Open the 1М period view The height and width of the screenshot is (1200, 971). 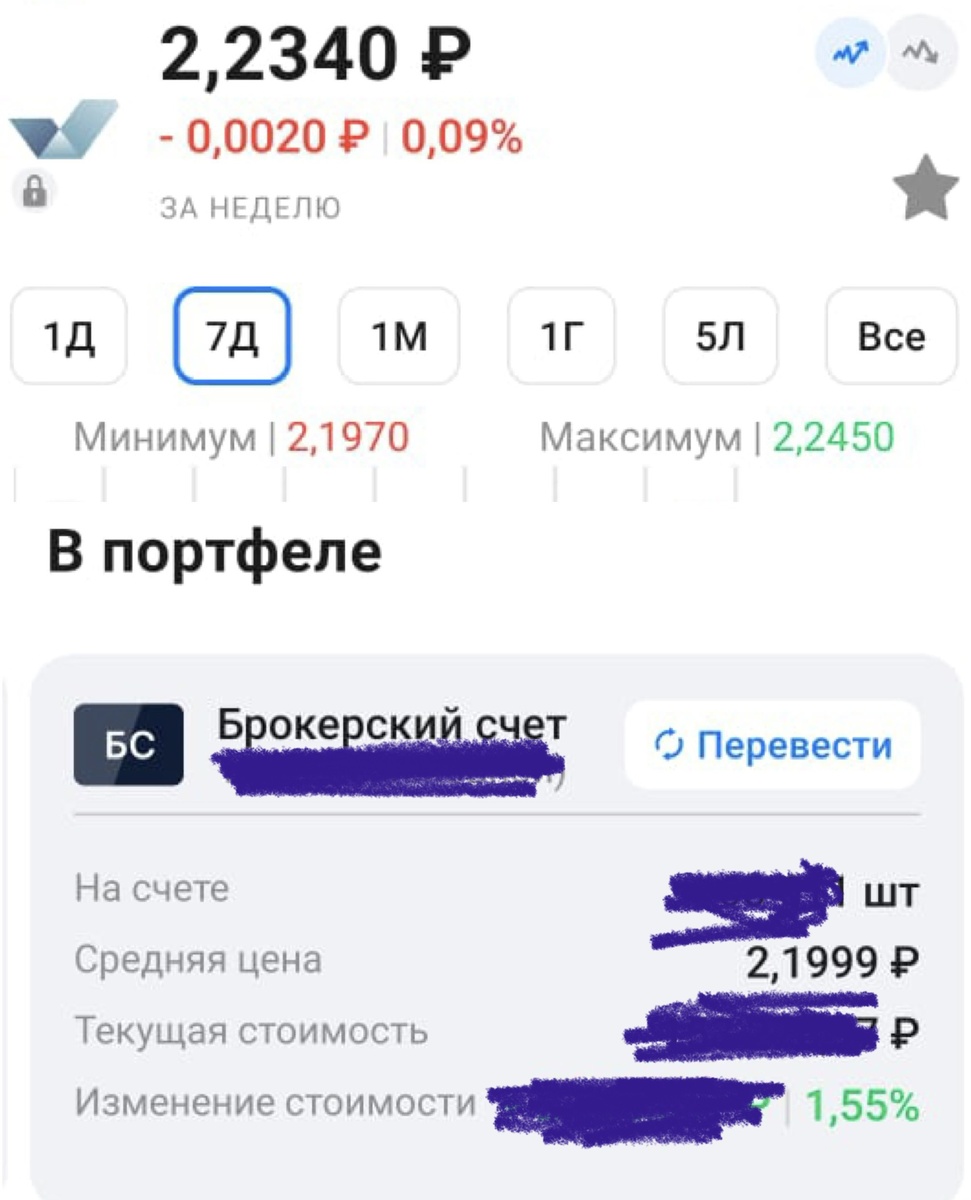coord(397,337)
